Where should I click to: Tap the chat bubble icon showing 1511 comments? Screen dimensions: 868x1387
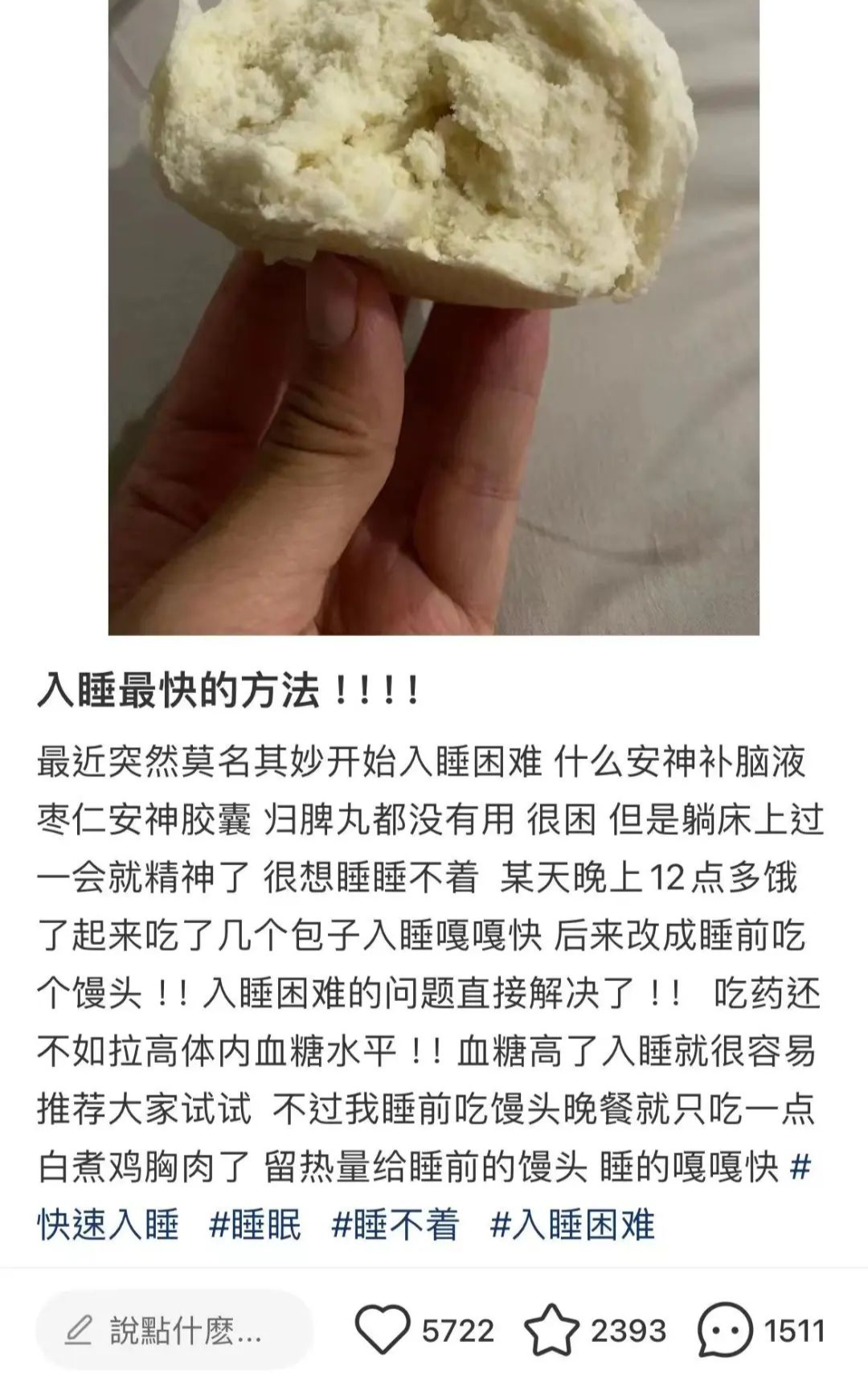click(726, 1328)
